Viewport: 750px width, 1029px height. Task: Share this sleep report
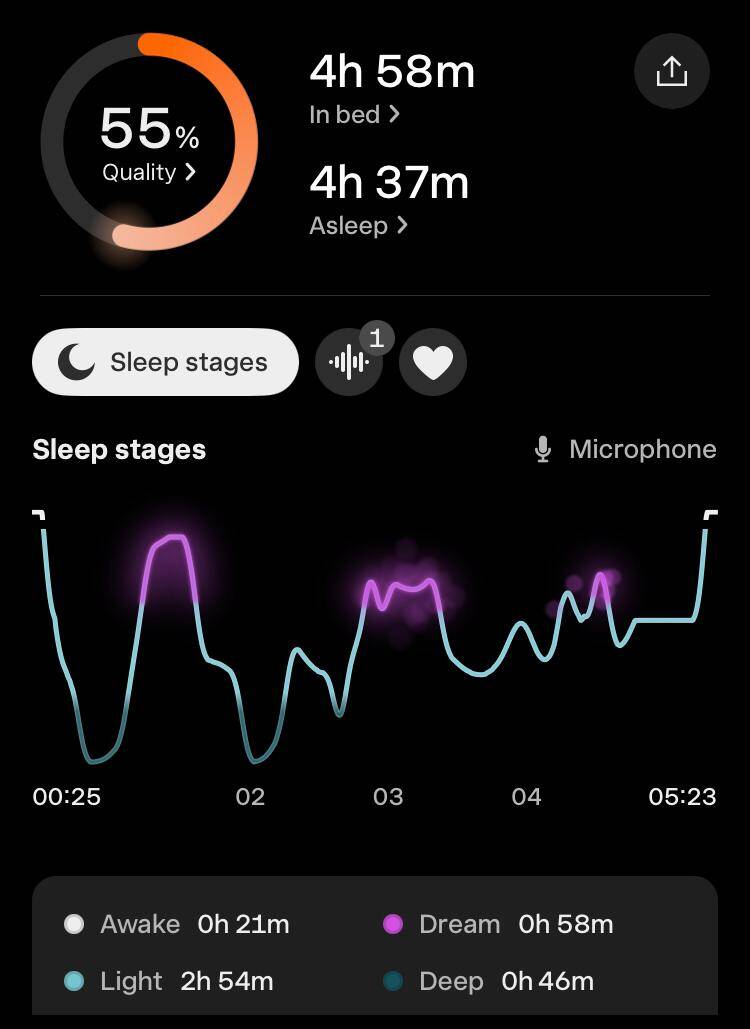coord(671,72)
